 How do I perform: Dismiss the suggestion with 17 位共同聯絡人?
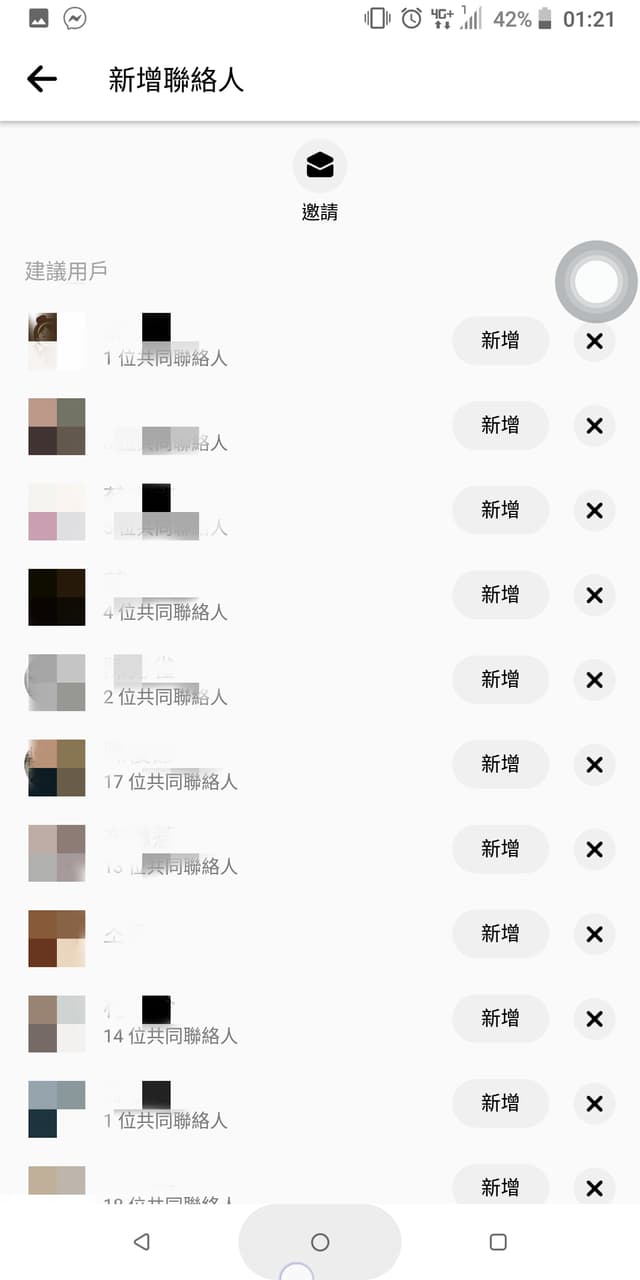coord(594,765)
